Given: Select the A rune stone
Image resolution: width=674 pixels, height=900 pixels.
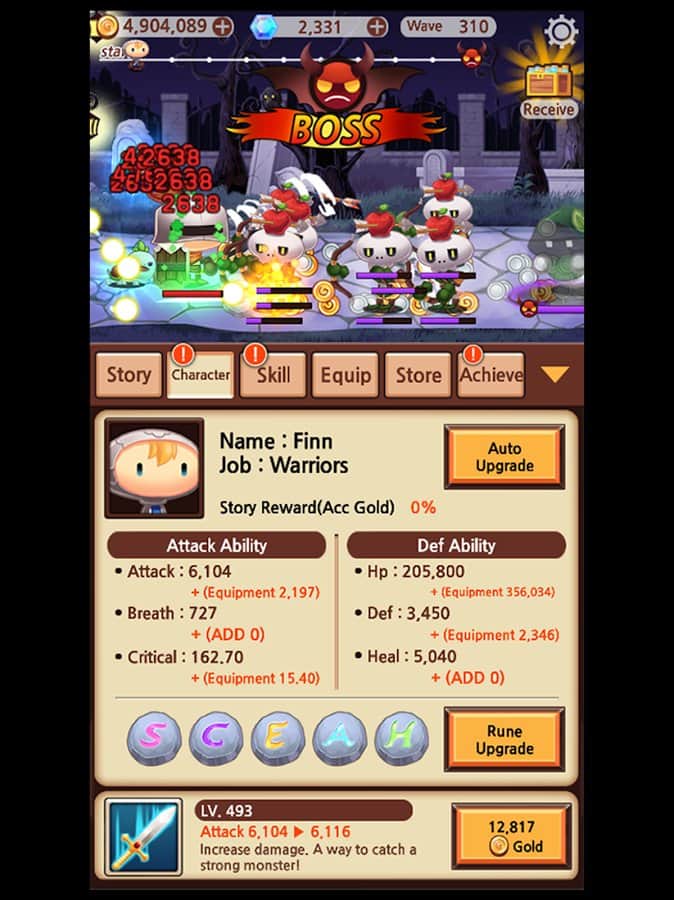Looking at the screenshot, I should pyautogui.click(x=340, y=739).
